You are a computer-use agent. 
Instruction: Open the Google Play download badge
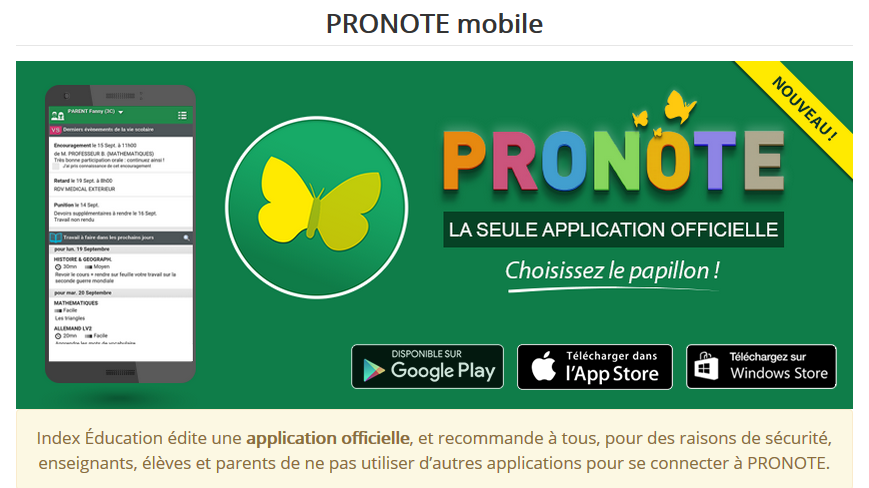click(x=427, y=366)
